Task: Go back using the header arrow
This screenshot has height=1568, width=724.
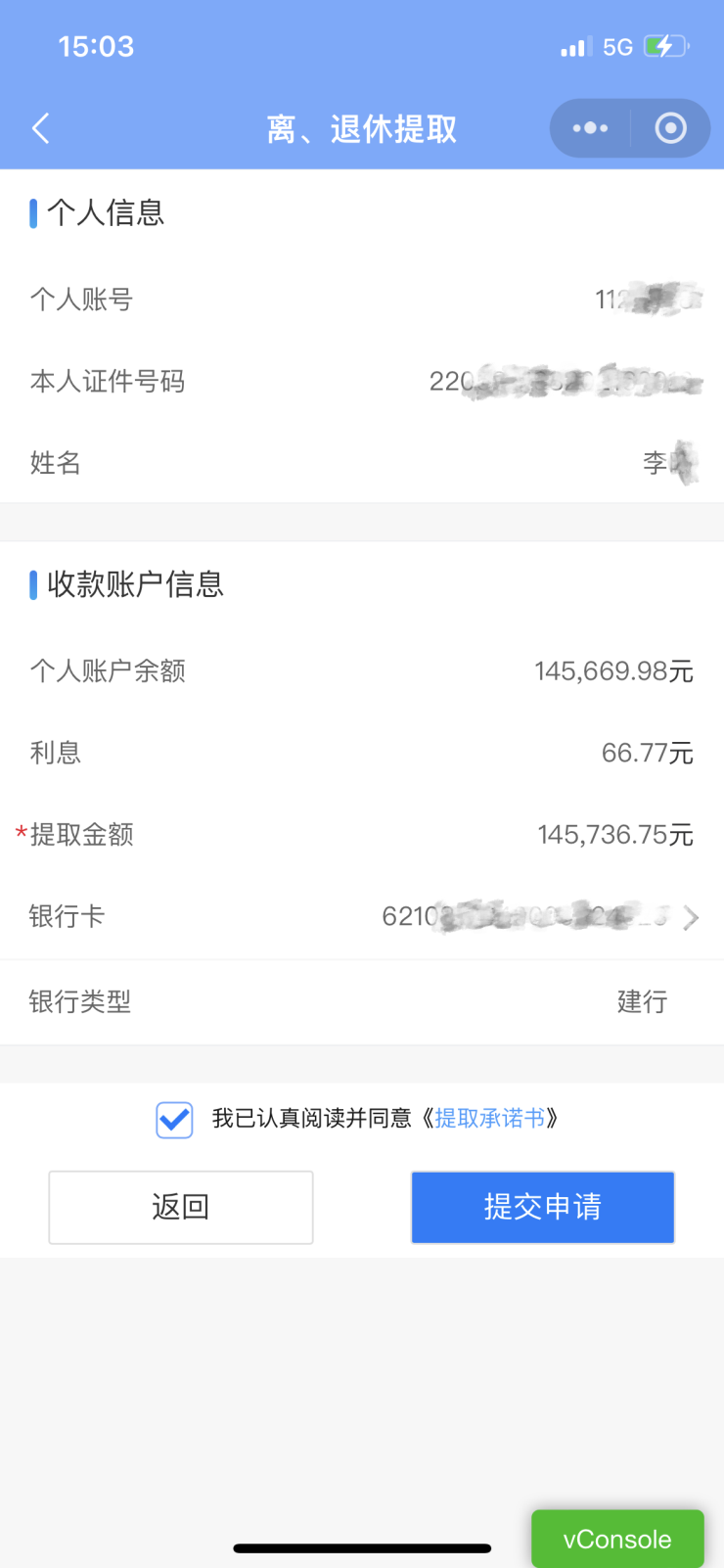Action: (x=41, y=128)
